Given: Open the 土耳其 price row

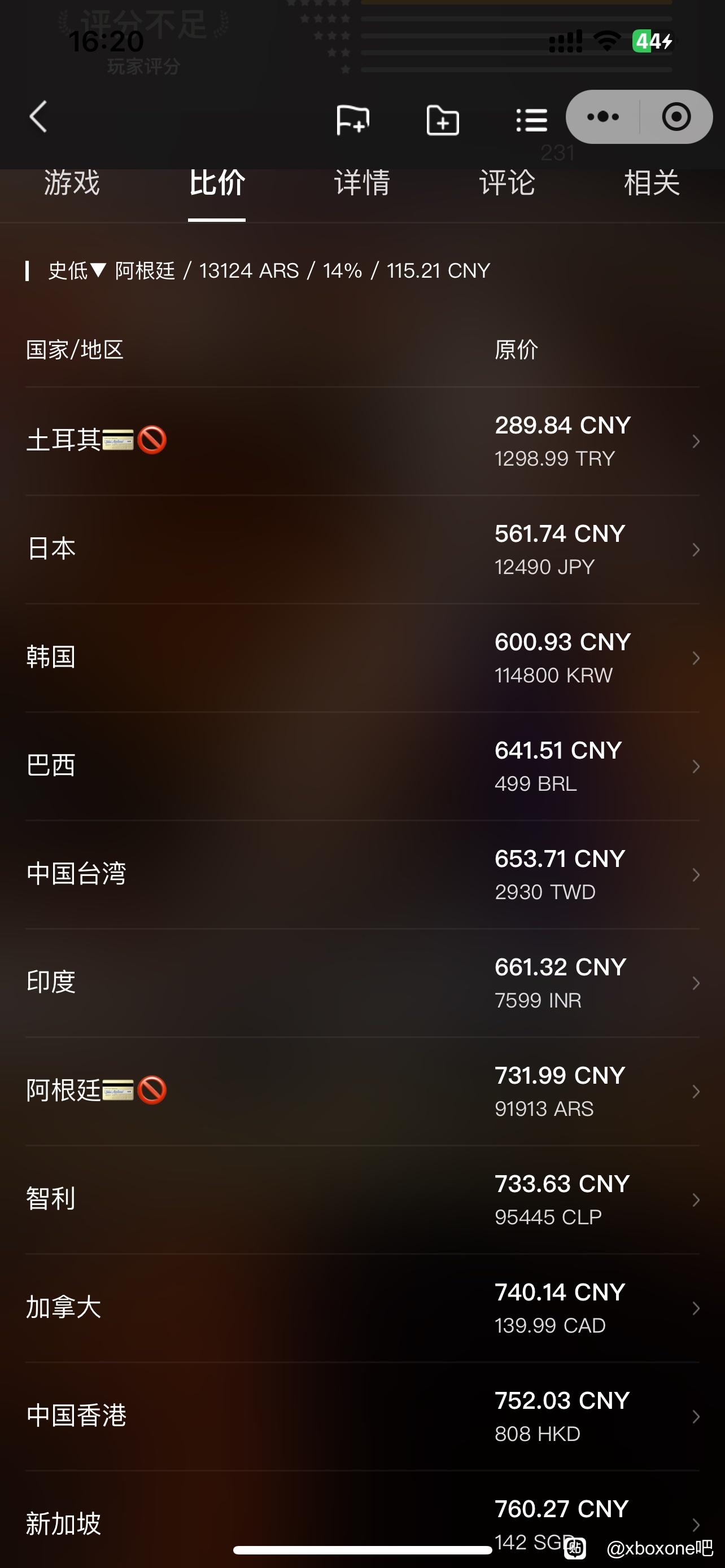Looking at the screenshot, I should point(363,441).
